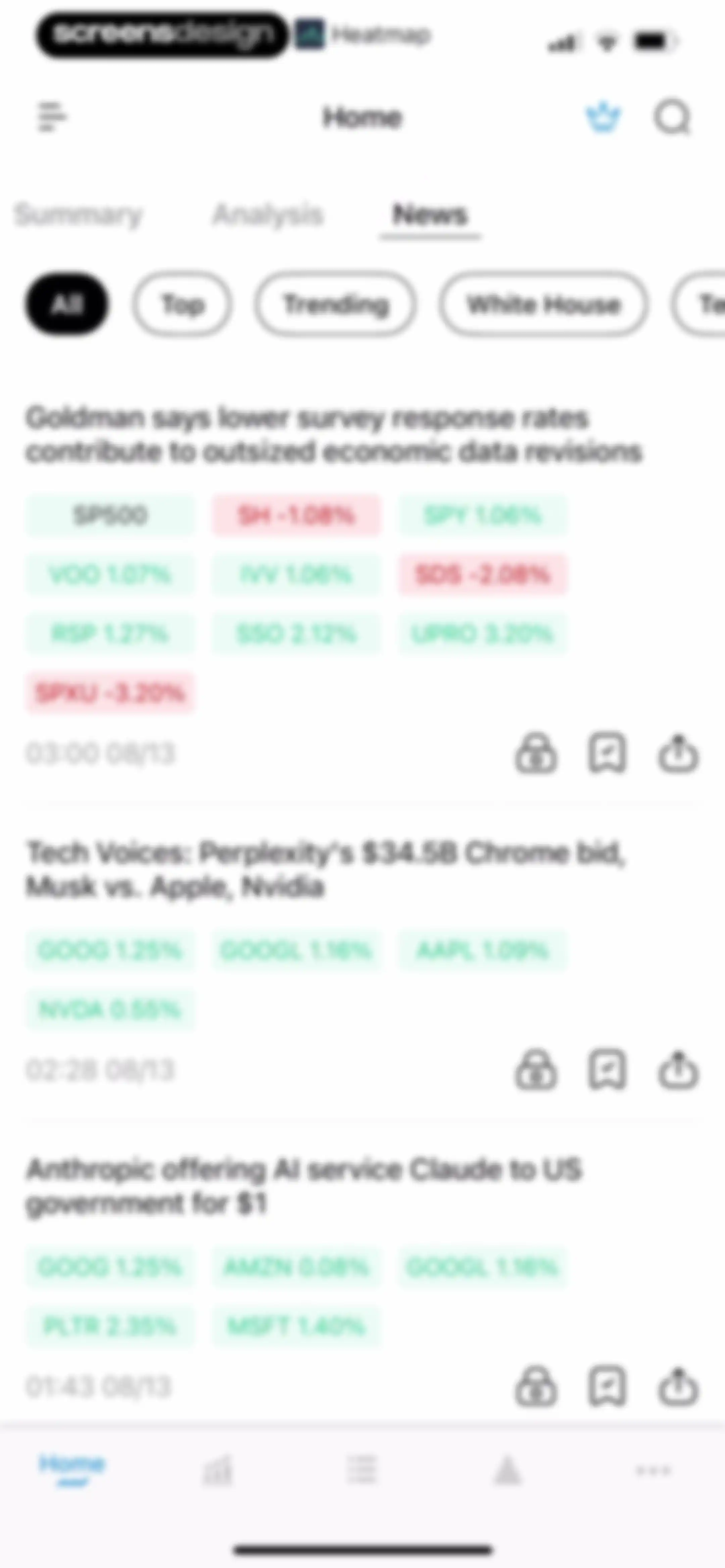Open search from the magnifier icon
Screen dimensions: 725x1568
(x=673, y=117)
